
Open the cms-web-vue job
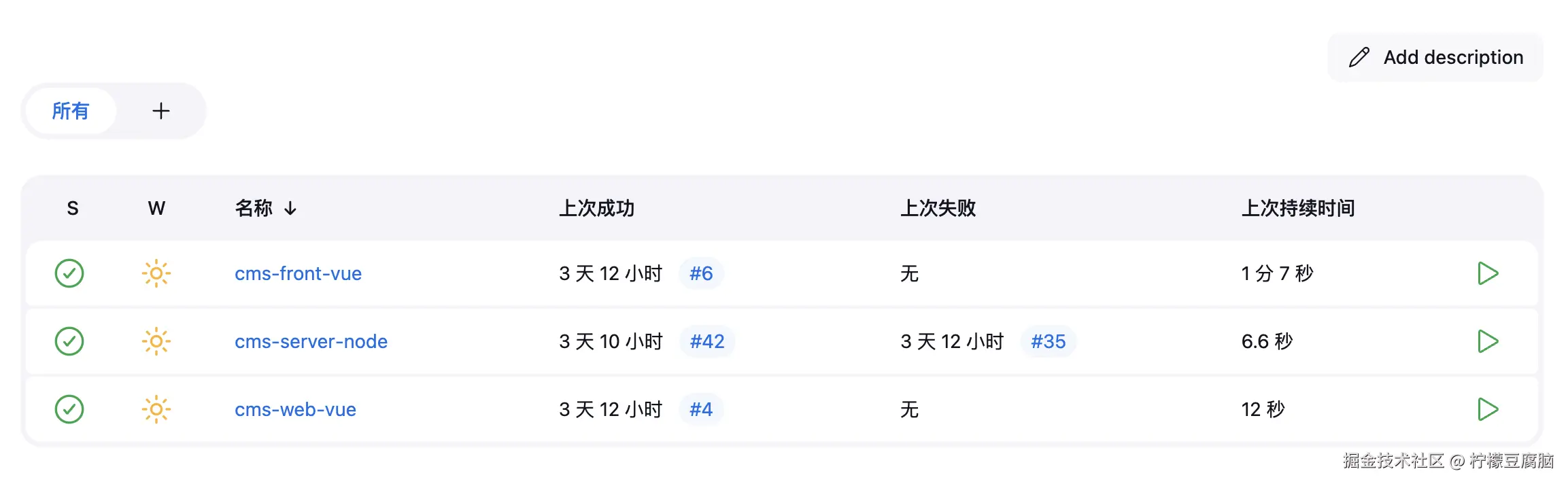(x=295, y=409)
